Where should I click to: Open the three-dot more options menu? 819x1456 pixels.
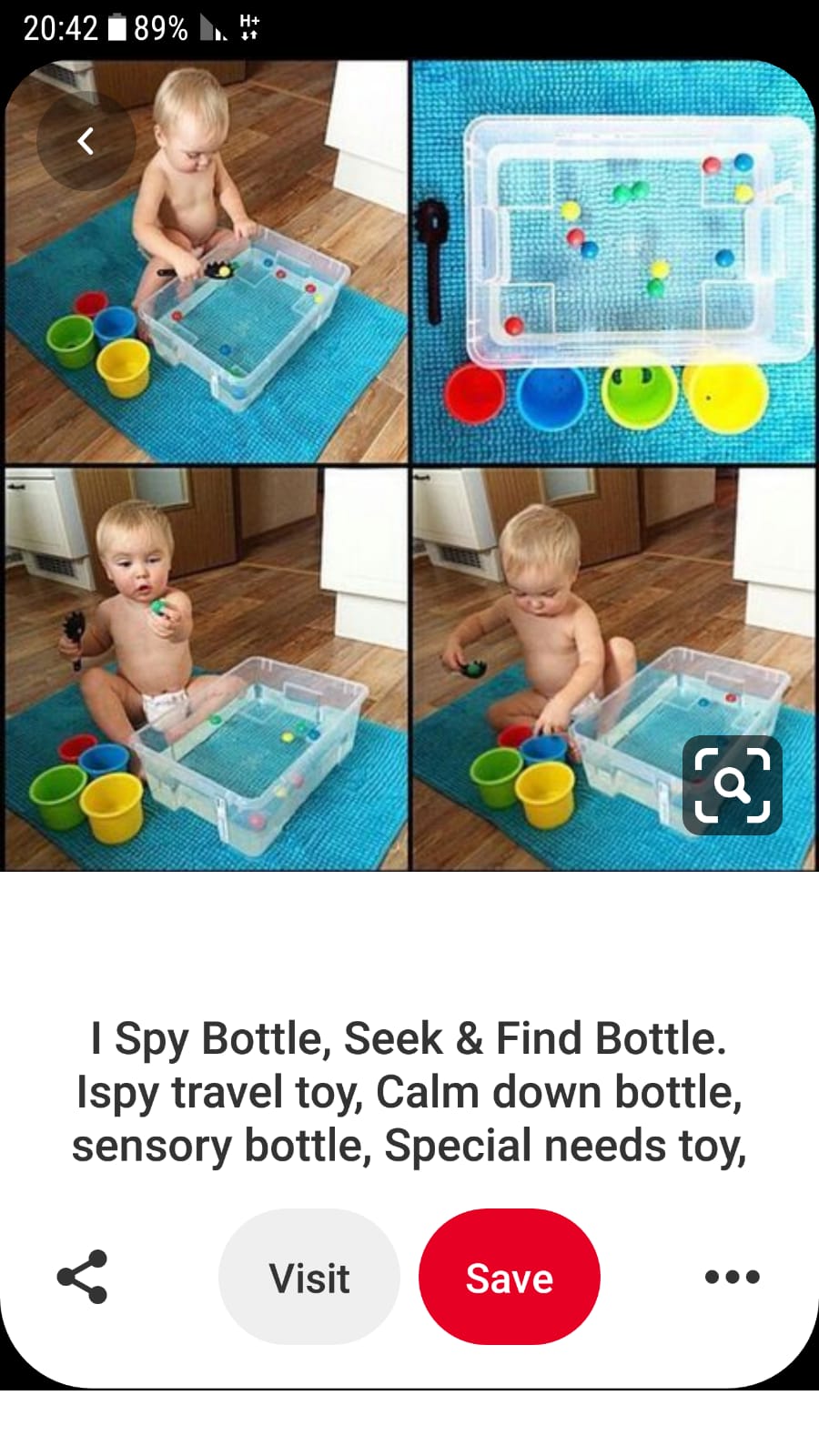733,1277
